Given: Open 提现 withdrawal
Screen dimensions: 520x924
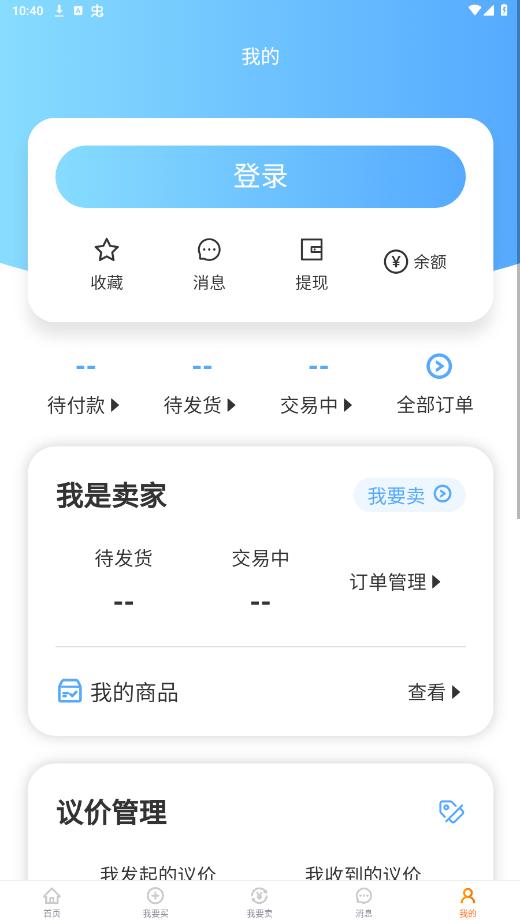Looking at the screenshot, I should tap(311, 265).
